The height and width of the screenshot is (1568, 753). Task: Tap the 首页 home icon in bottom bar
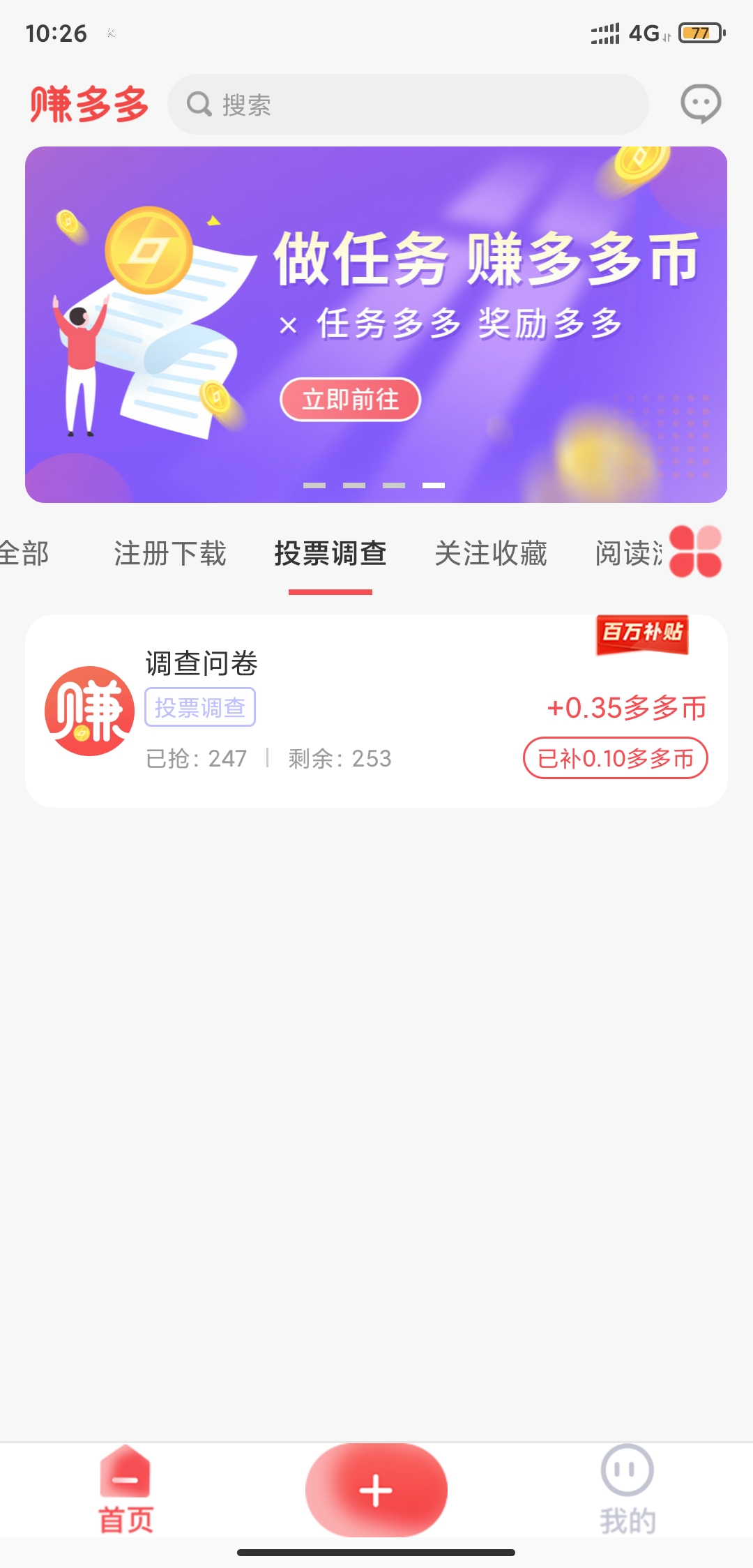126,1475
